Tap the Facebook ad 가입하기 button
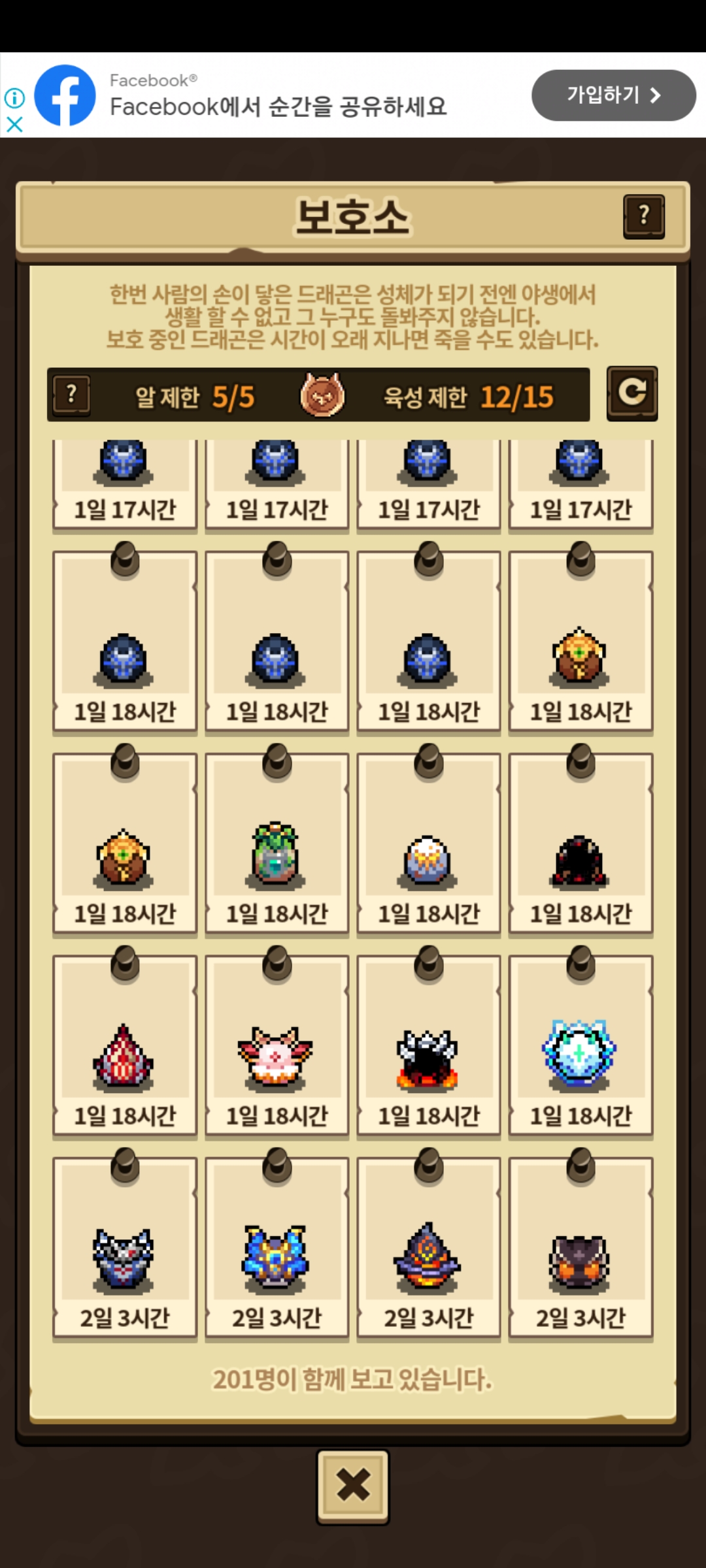The height and width of the screenshot is (1568, 706). pyautogui.click(x=613, y=95)
